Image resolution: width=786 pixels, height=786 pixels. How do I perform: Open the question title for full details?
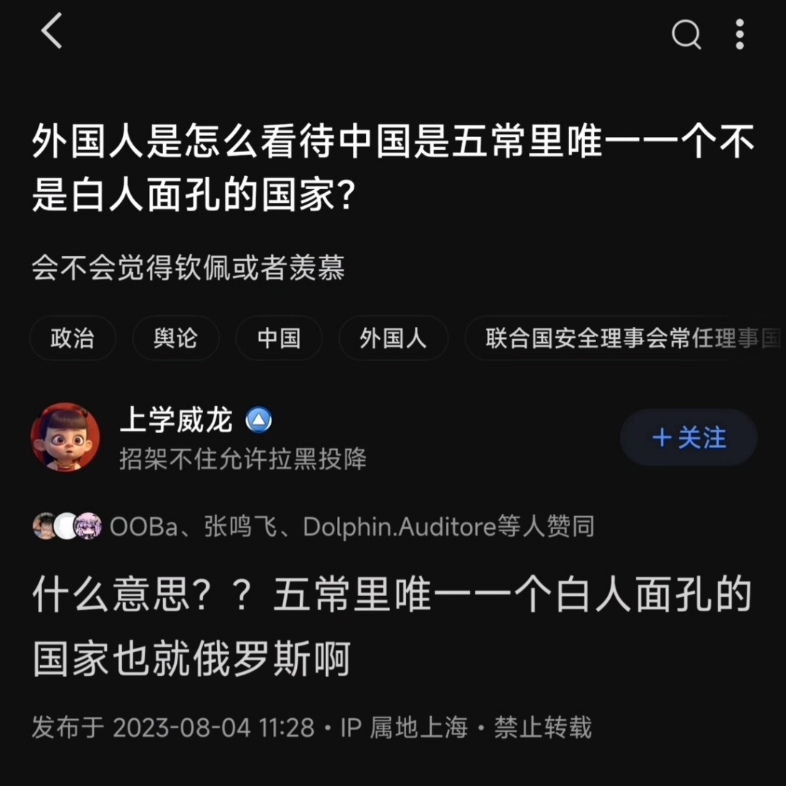(x=393, y=167)
